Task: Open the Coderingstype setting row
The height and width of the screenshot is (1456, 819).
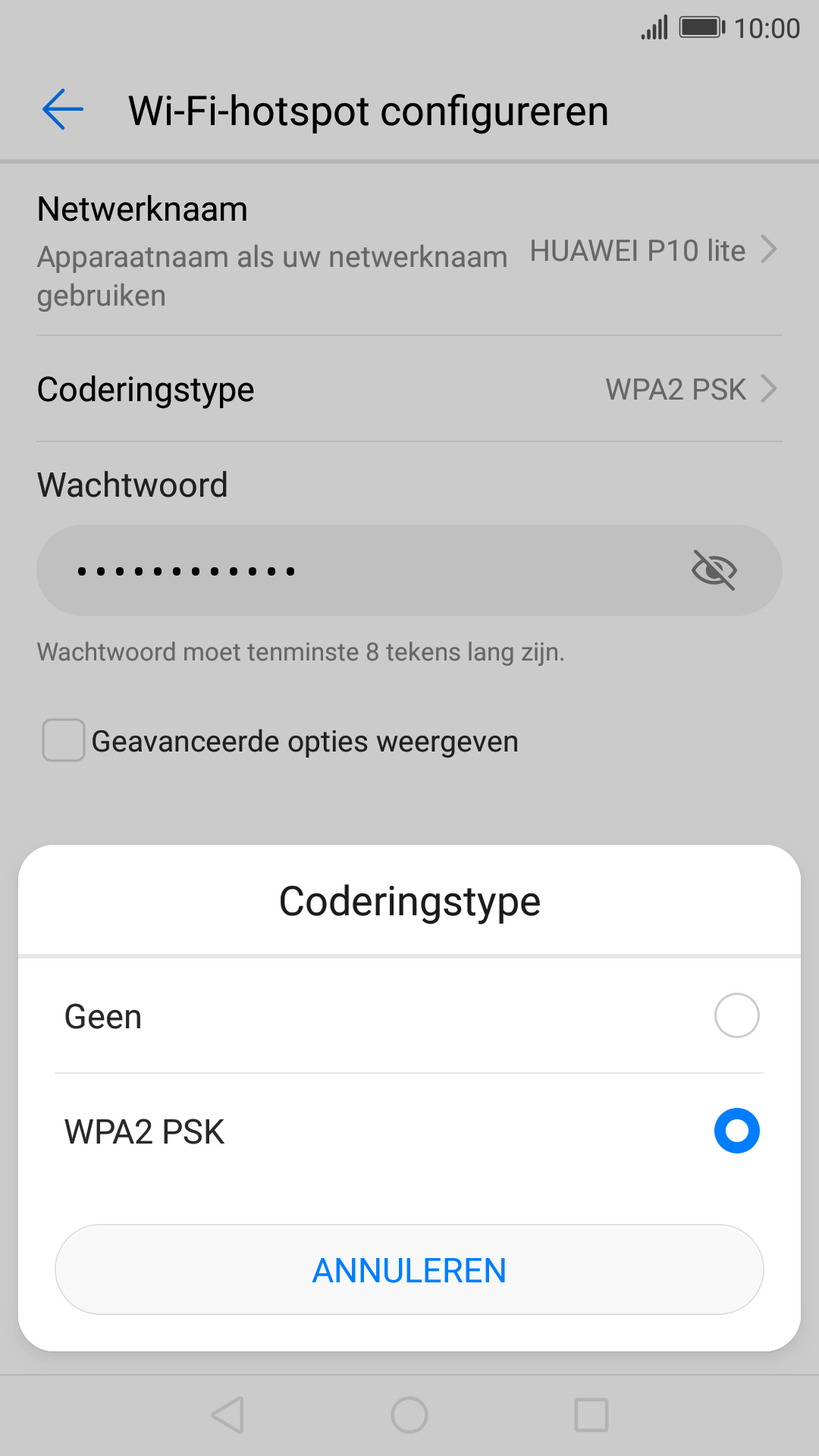Action: click(409, 389)
